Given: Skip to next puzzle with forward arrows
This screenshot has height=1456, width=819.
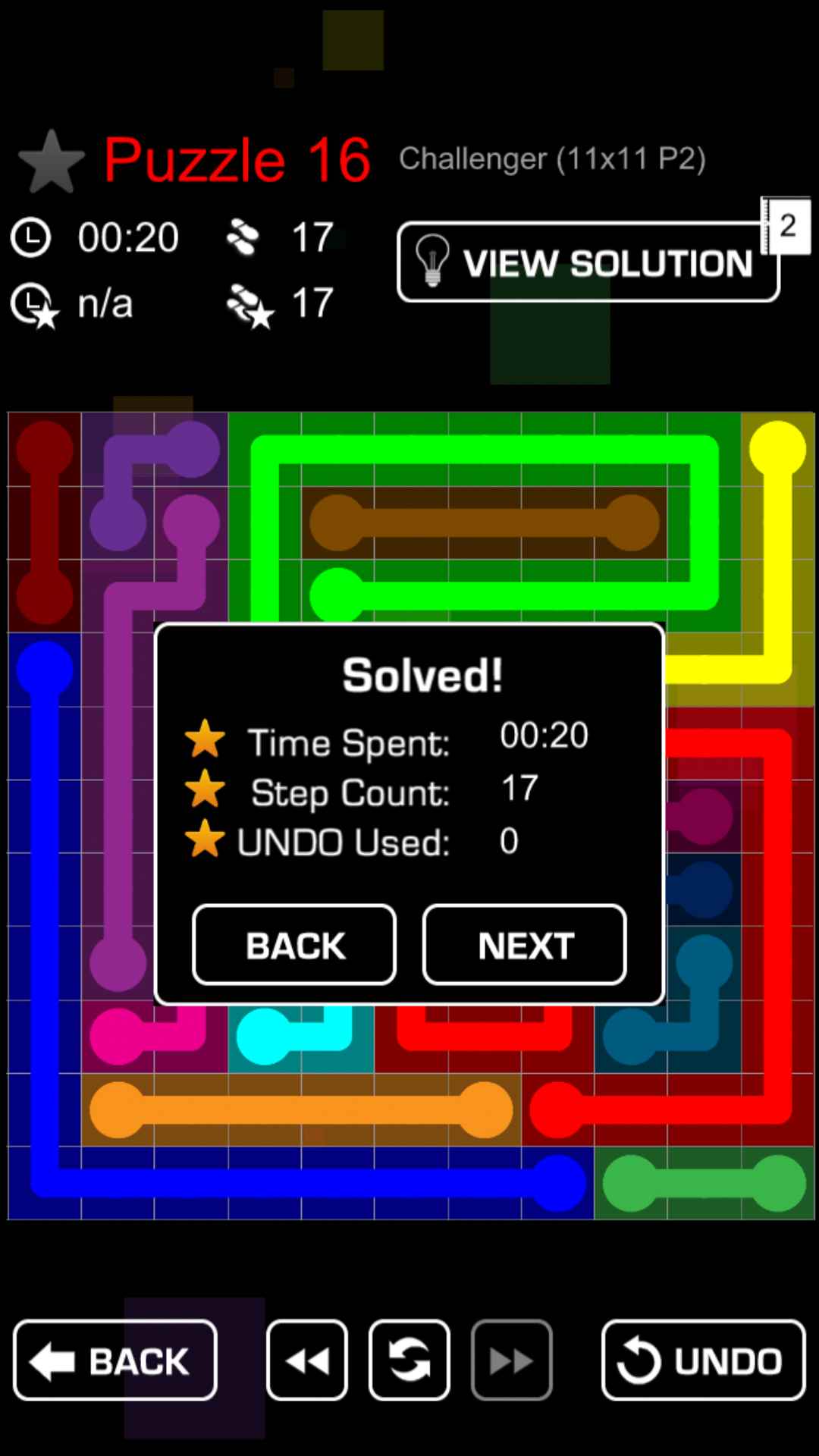Looking at the screenshot, I should [512, 1360].
